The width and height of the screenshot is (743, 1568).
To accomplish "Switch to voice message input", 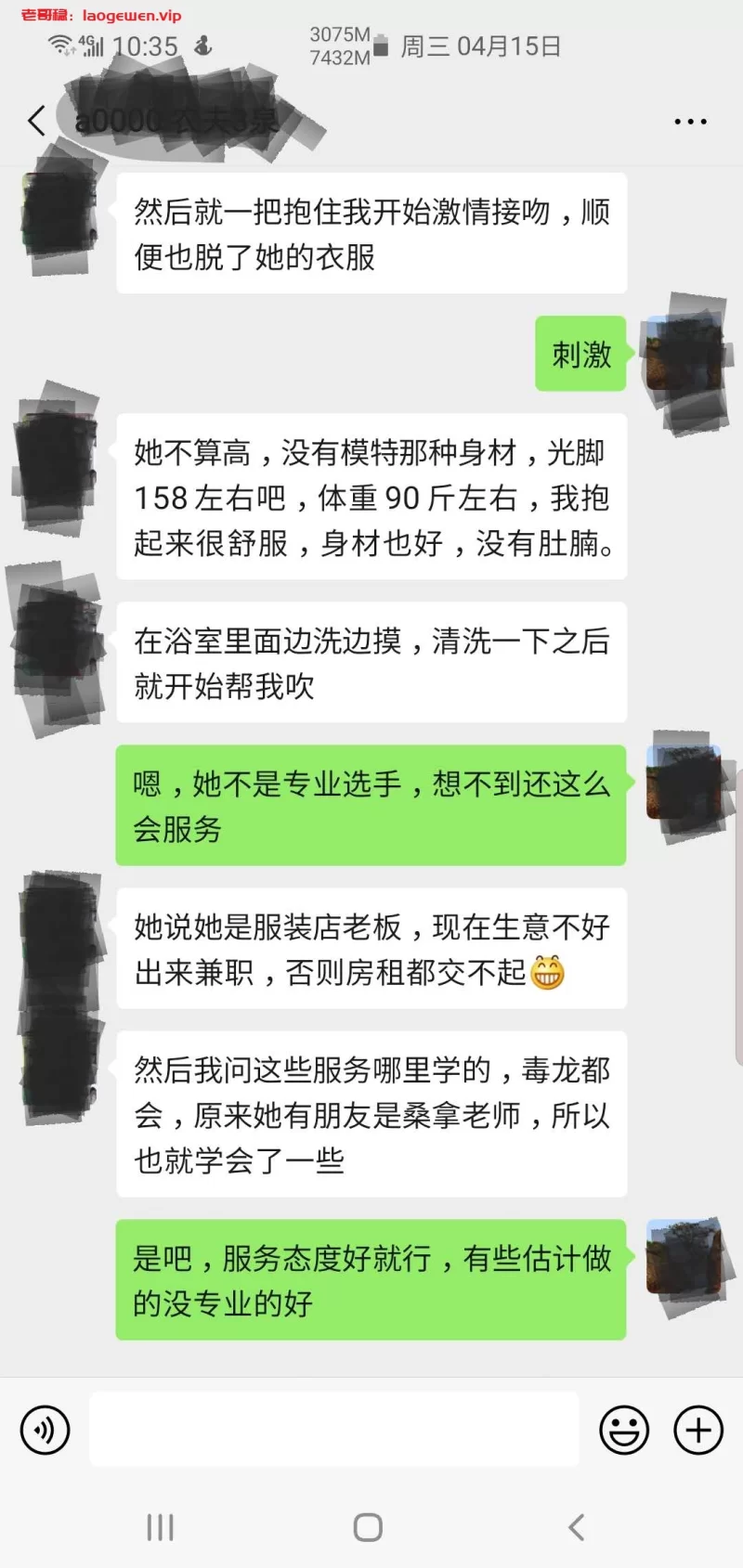I will point(45,1430).
